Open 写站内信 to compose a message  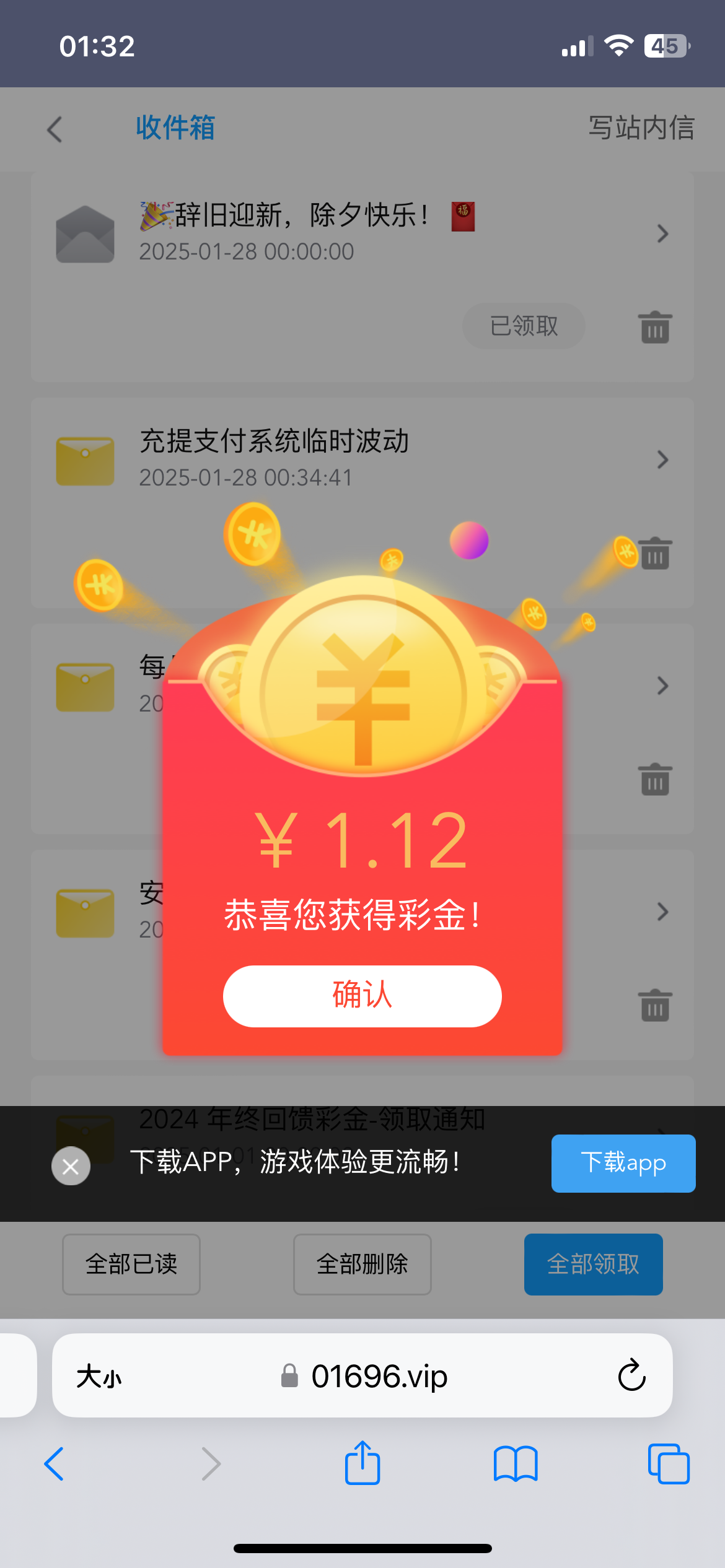641,128
